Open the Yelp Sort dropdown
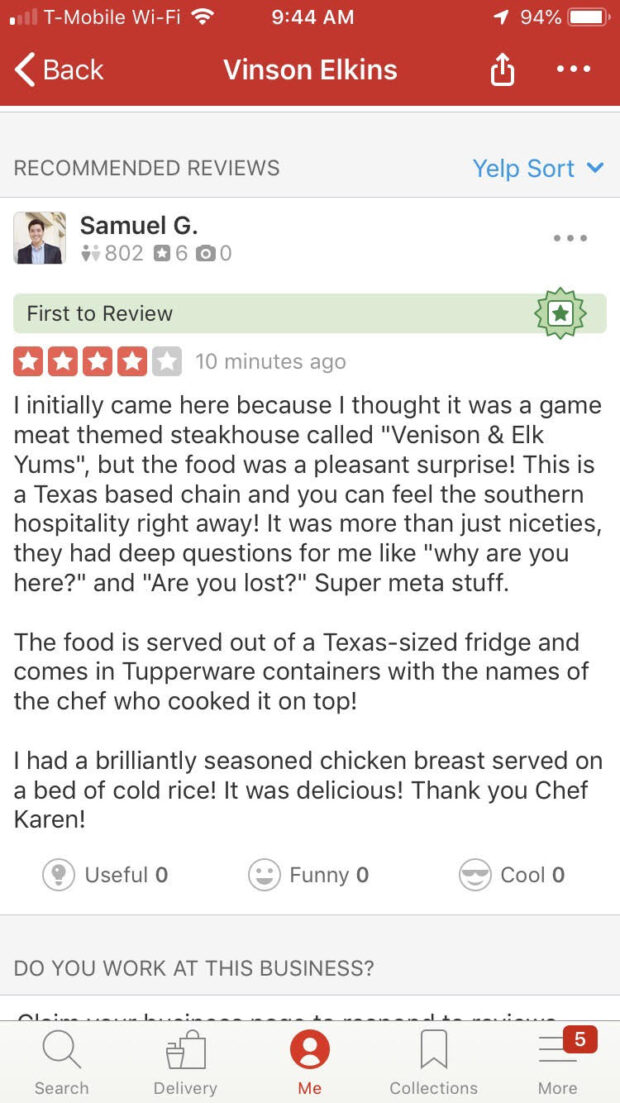The image size is (620, 1103). (x=538, y=168)
